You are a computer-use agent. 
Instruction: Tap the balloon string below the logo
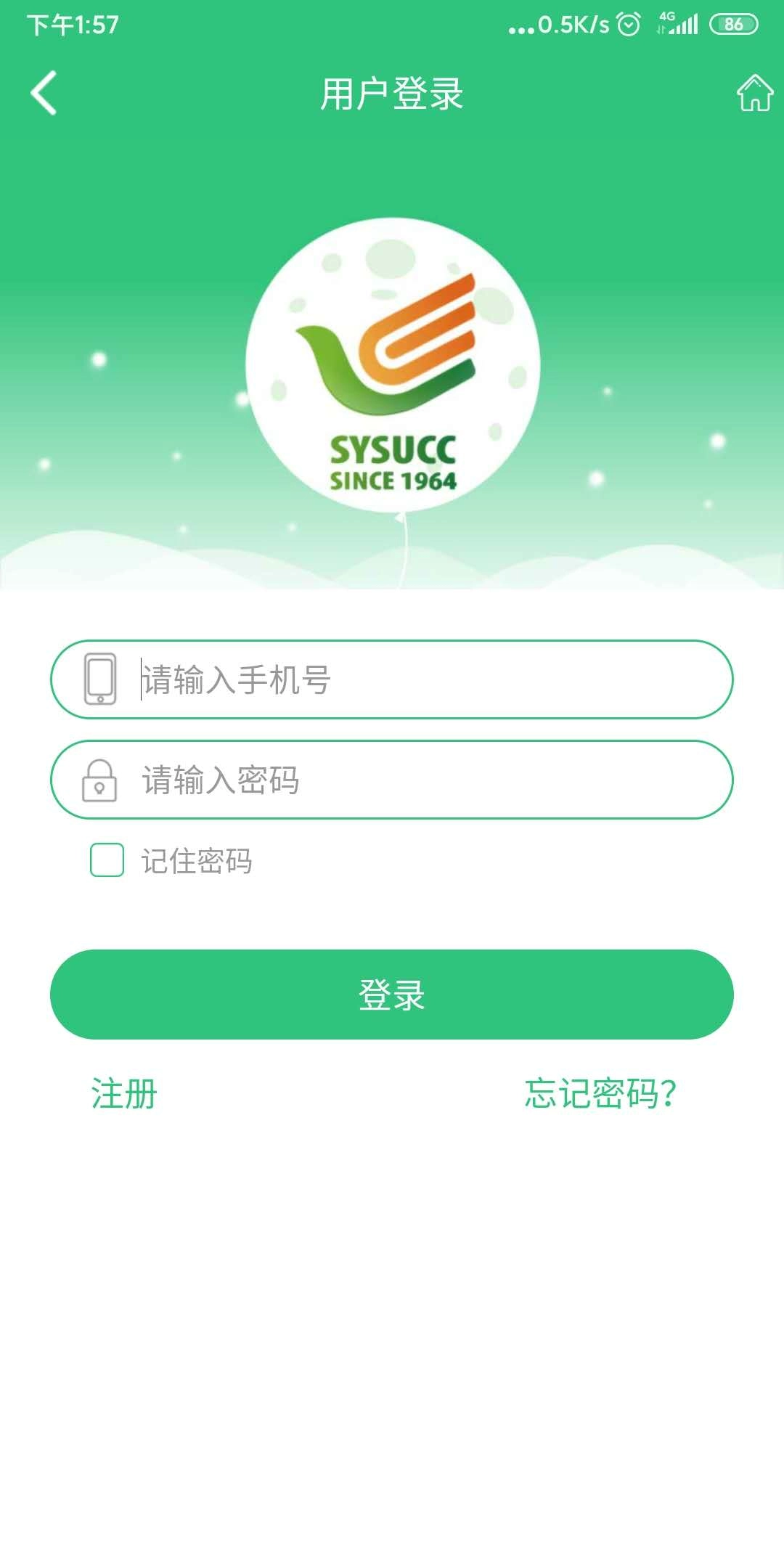pyautogui.click(x=403, y=552)
